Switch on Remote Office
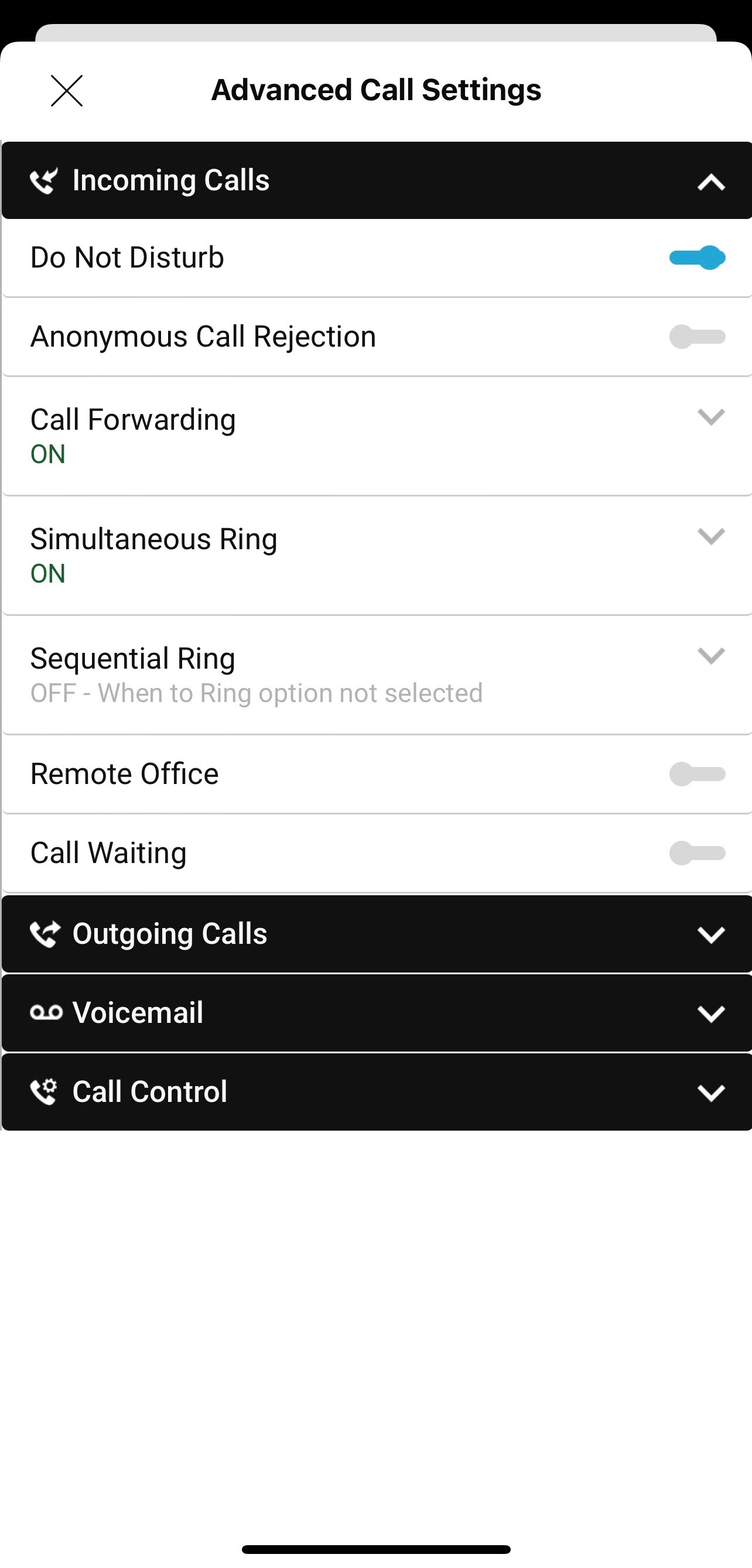752x1568 pixels. 697,774
